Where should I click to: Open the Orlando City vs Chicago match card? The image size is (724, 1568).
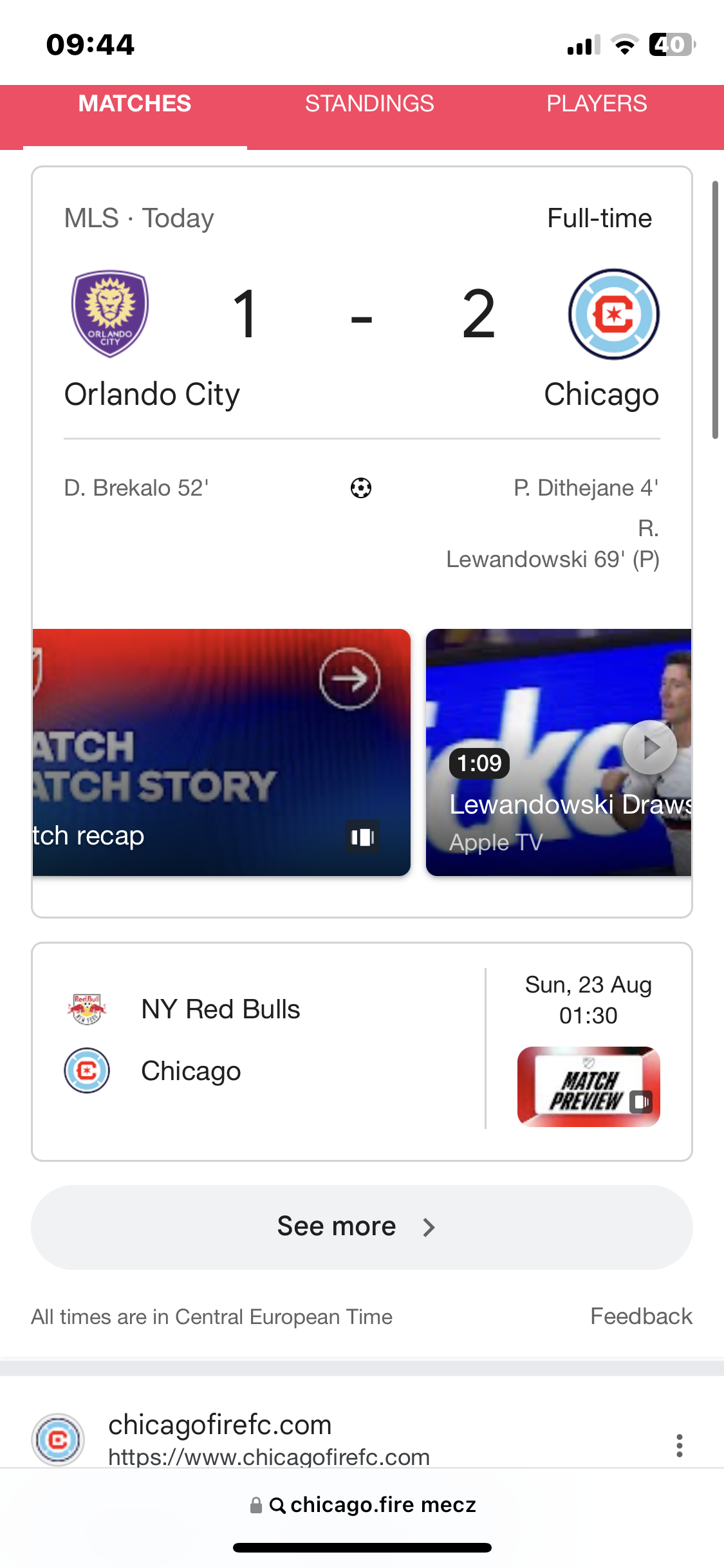pos(362,386)
